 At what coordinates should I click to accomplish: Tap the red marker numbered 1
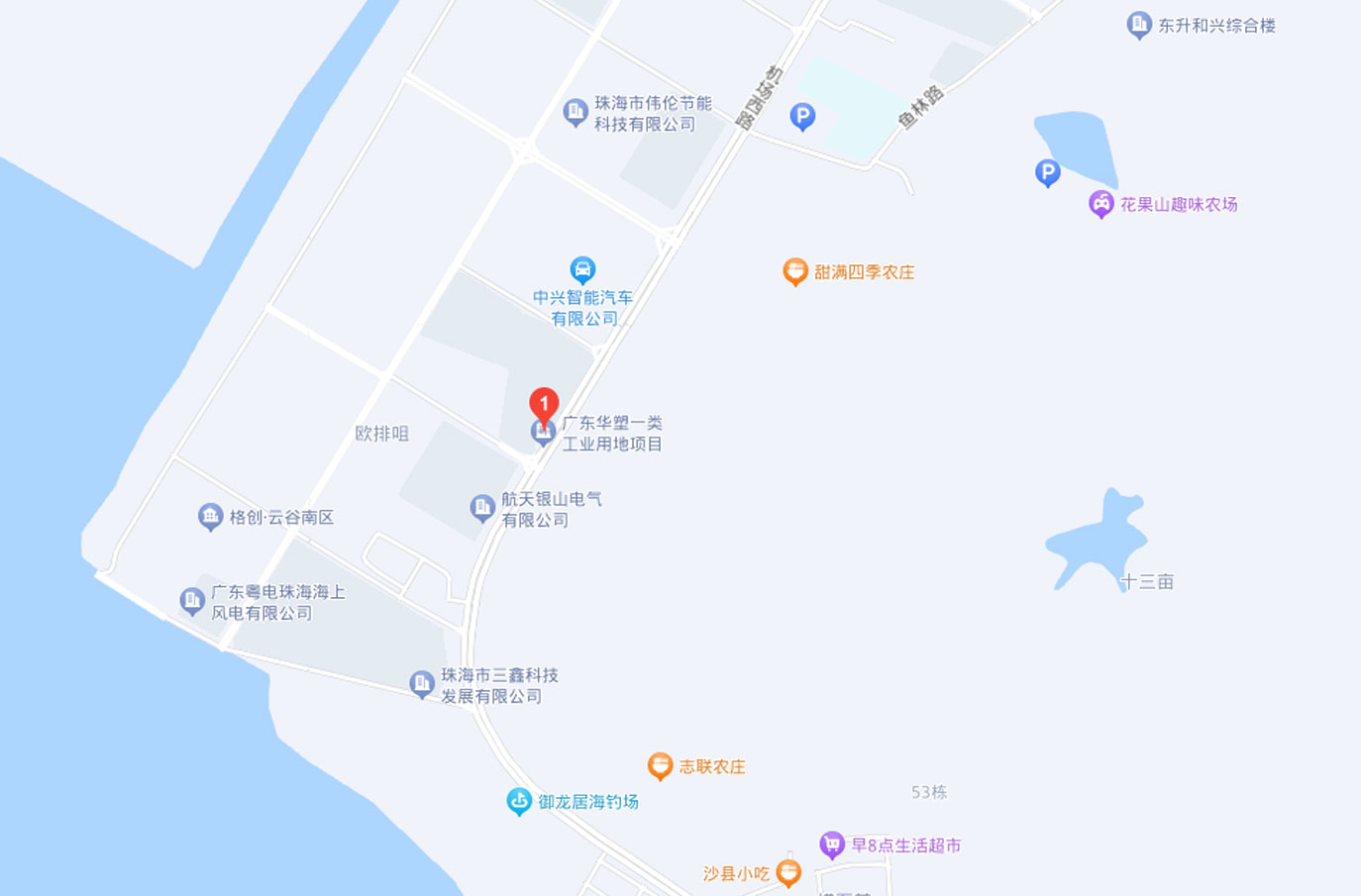544,404
